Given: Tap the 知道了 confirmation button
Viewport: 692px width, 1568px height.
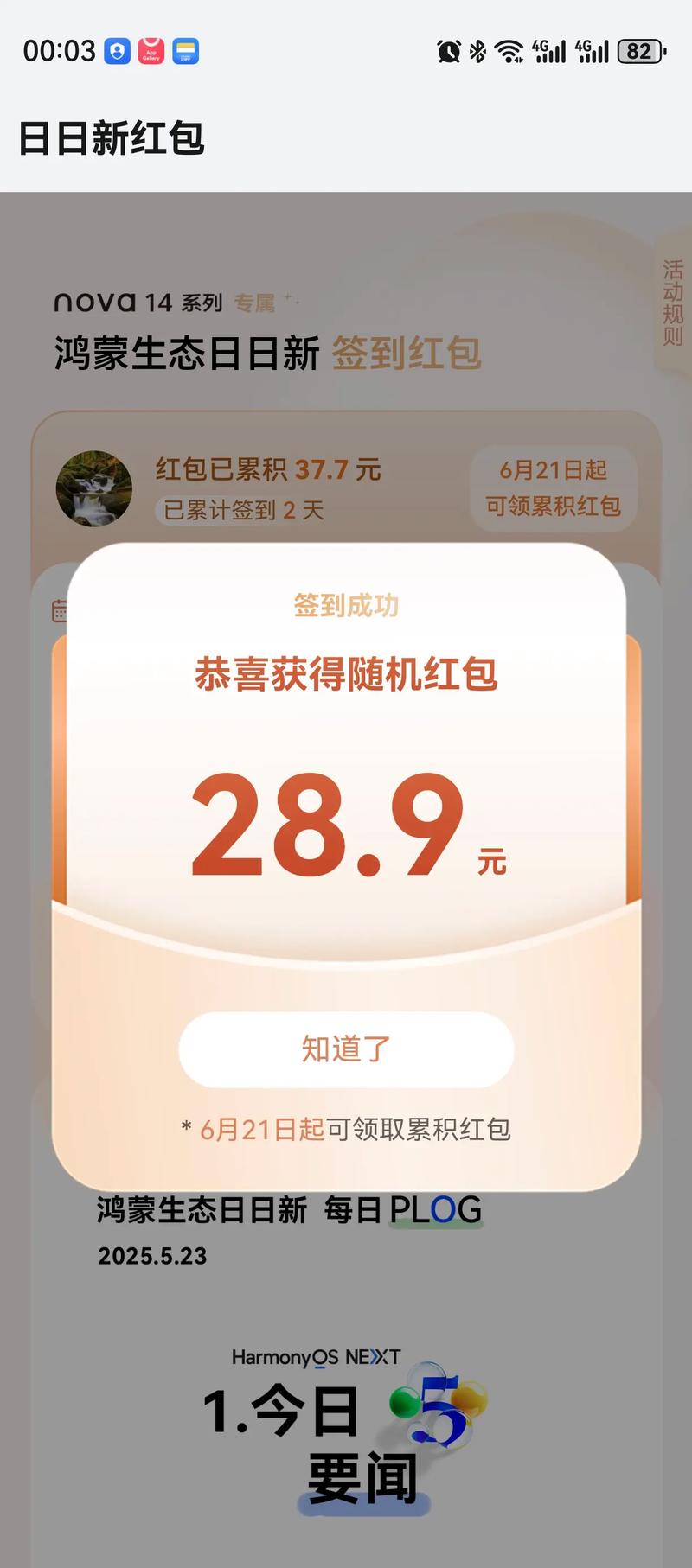Looking at the screenshot, I should coord(345,1049).
